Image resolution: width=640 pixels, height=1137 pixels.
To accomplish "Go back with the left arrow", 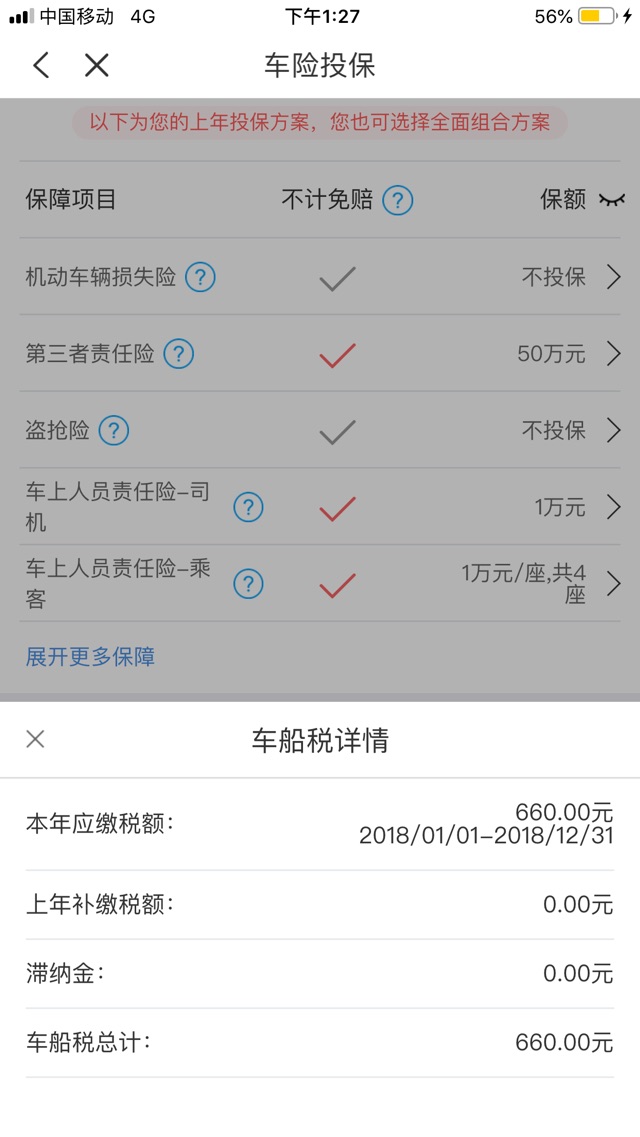I will click(x=41, y=66).
